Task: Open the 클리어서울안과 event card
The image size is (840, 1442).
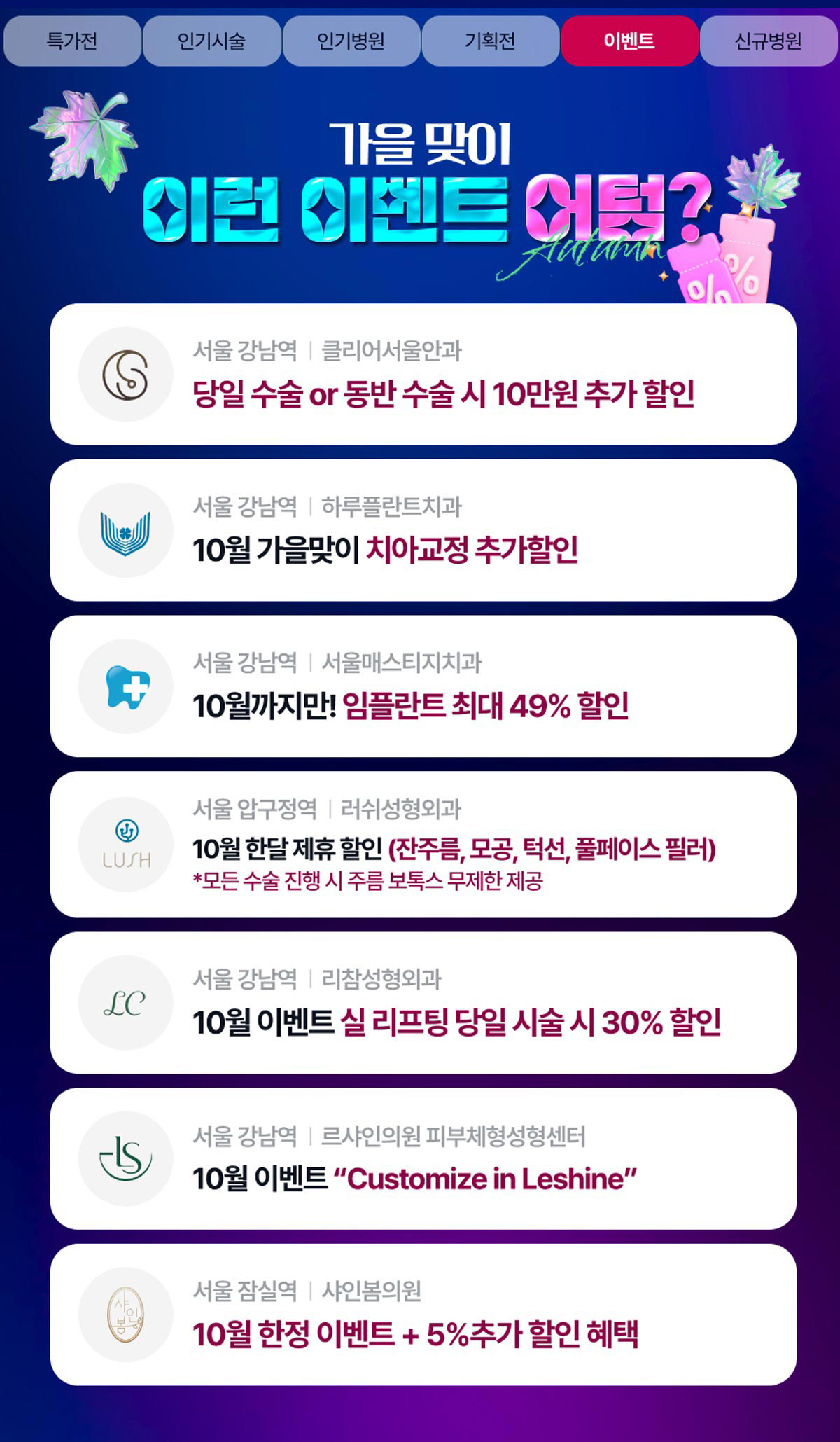Action: click(423, 374)
